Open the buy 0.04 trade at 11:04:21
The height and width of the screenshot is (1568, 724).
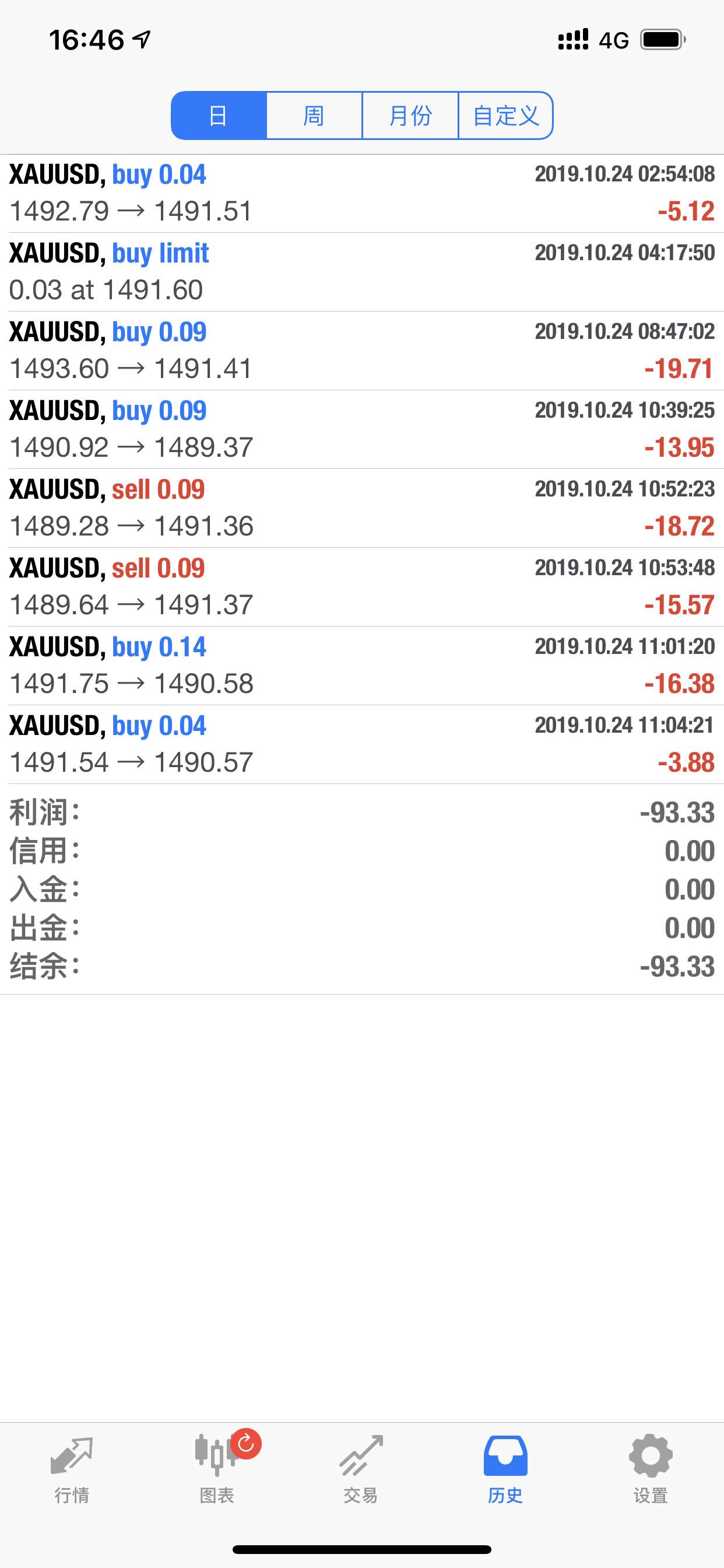click(362, 744)
